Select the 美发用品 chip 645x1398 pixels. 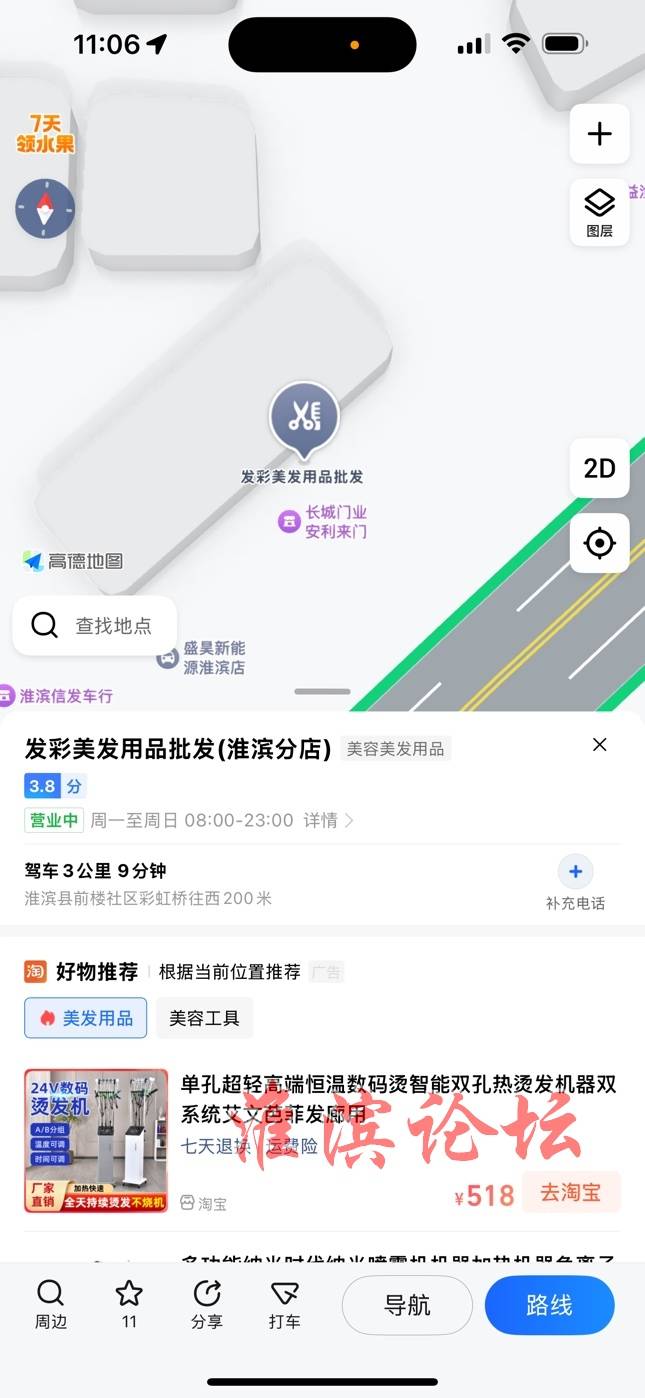pos(86,1018)
